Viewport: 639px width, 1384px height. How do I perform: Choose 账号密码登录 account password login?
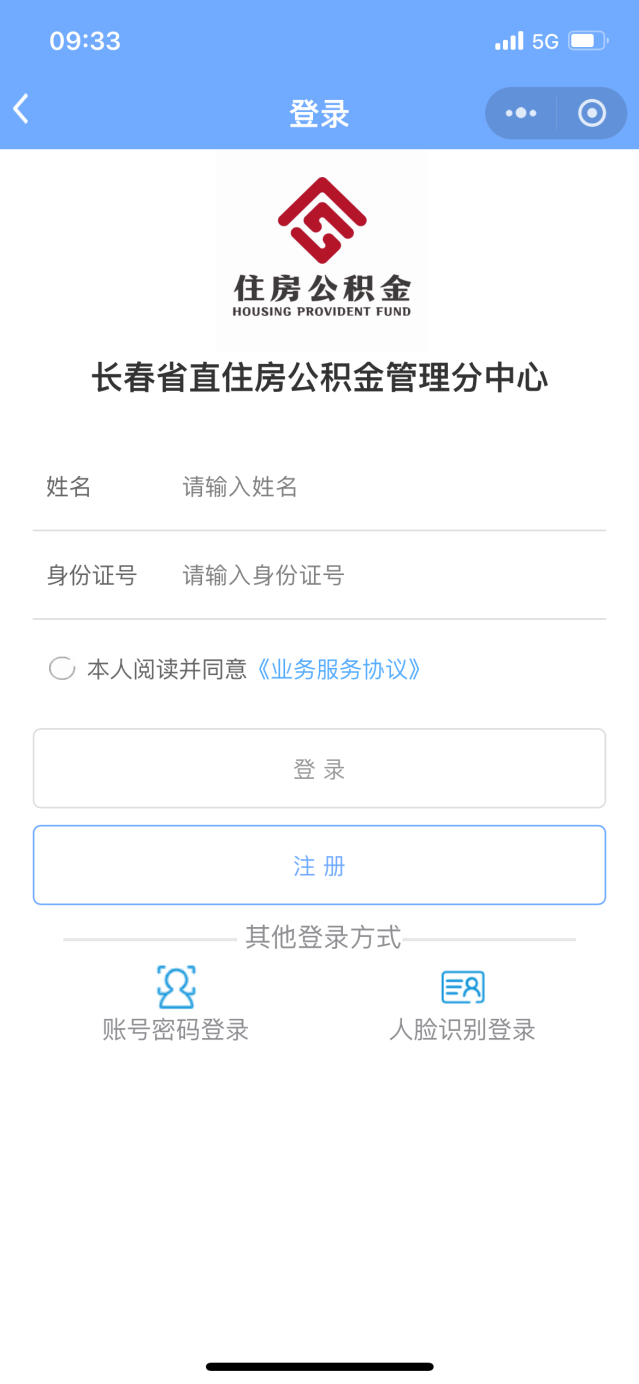click(176, 1003)
